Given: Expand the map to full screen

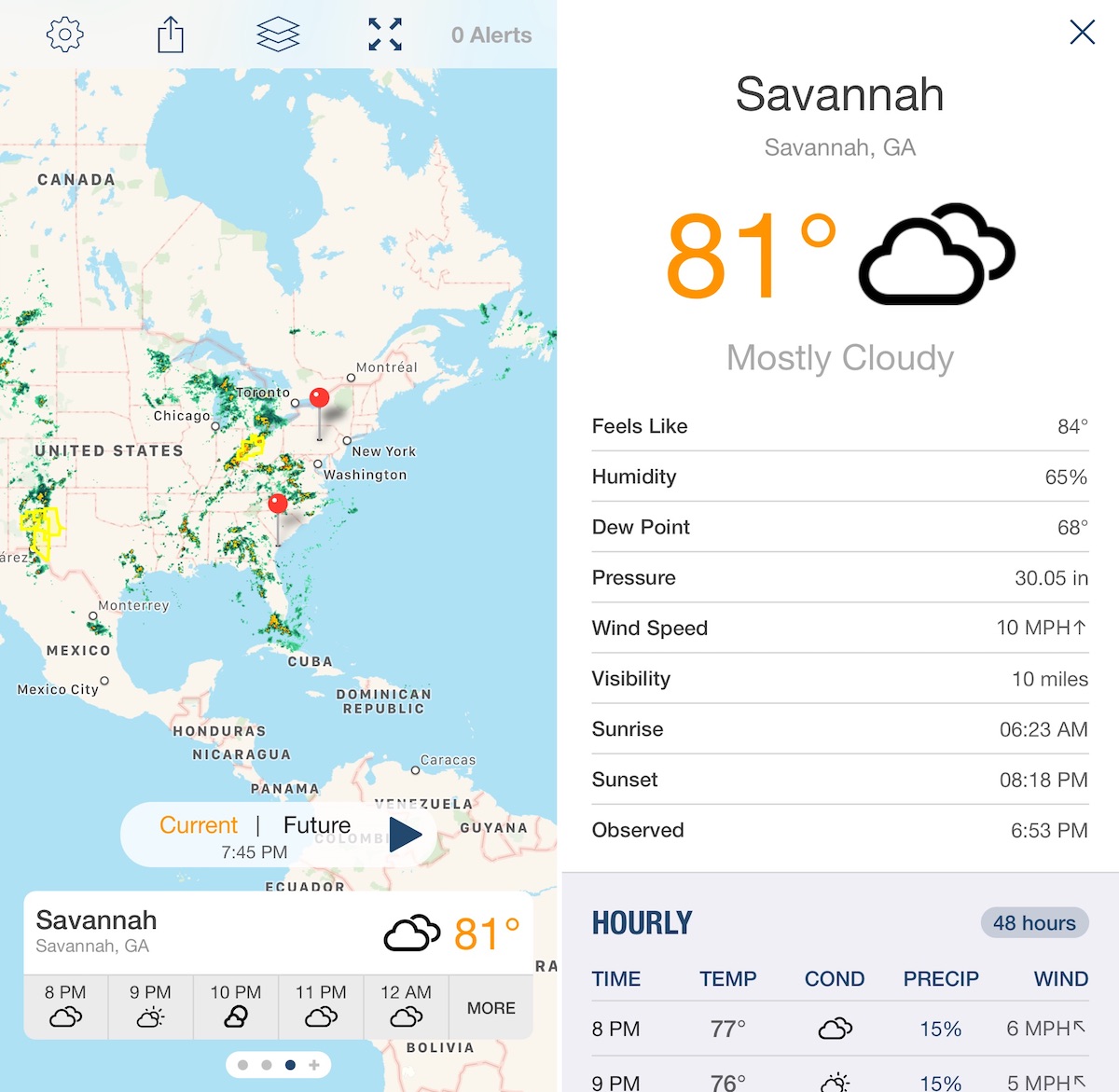Looking at the screenshot, I should point(384,35).
